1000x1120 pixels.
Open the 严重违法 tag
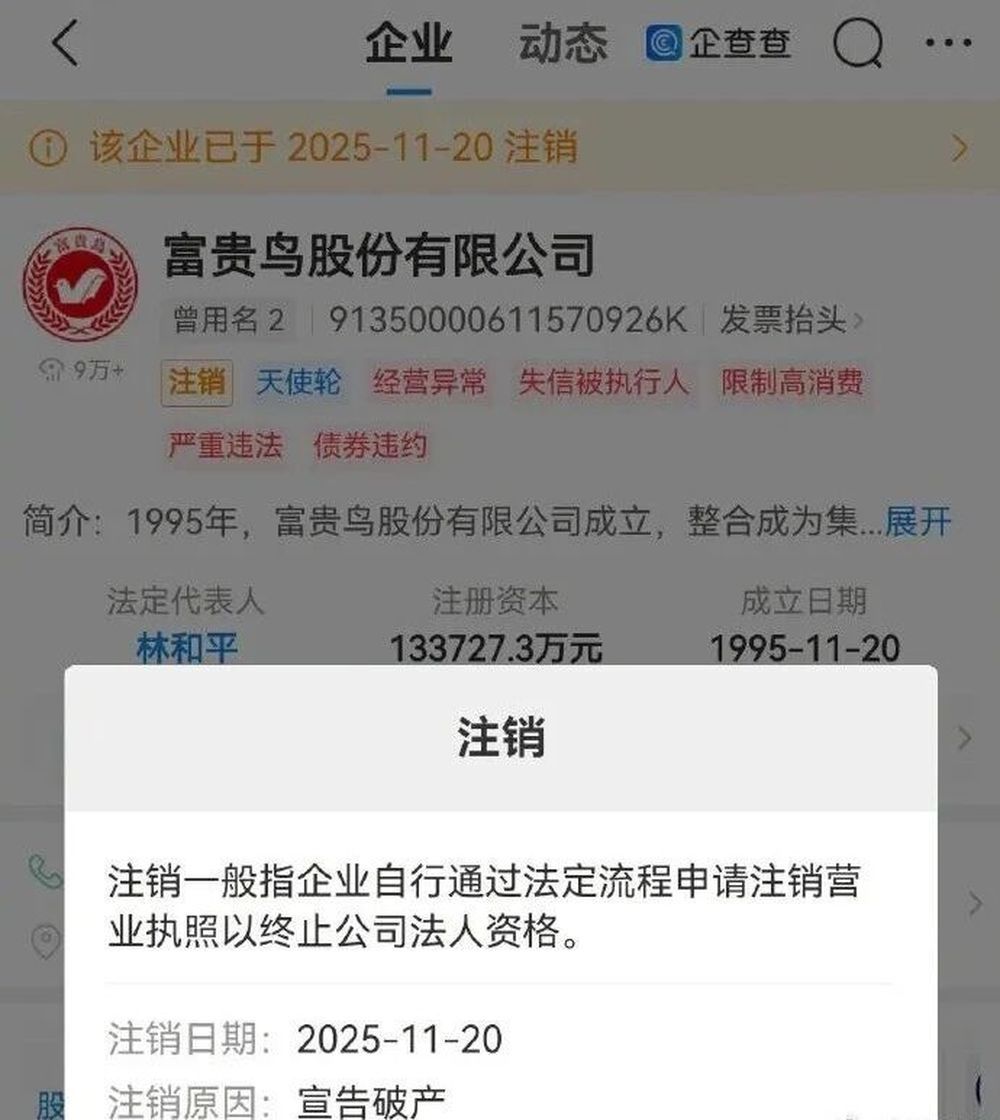pyautogui.click(x=225, y=444)
